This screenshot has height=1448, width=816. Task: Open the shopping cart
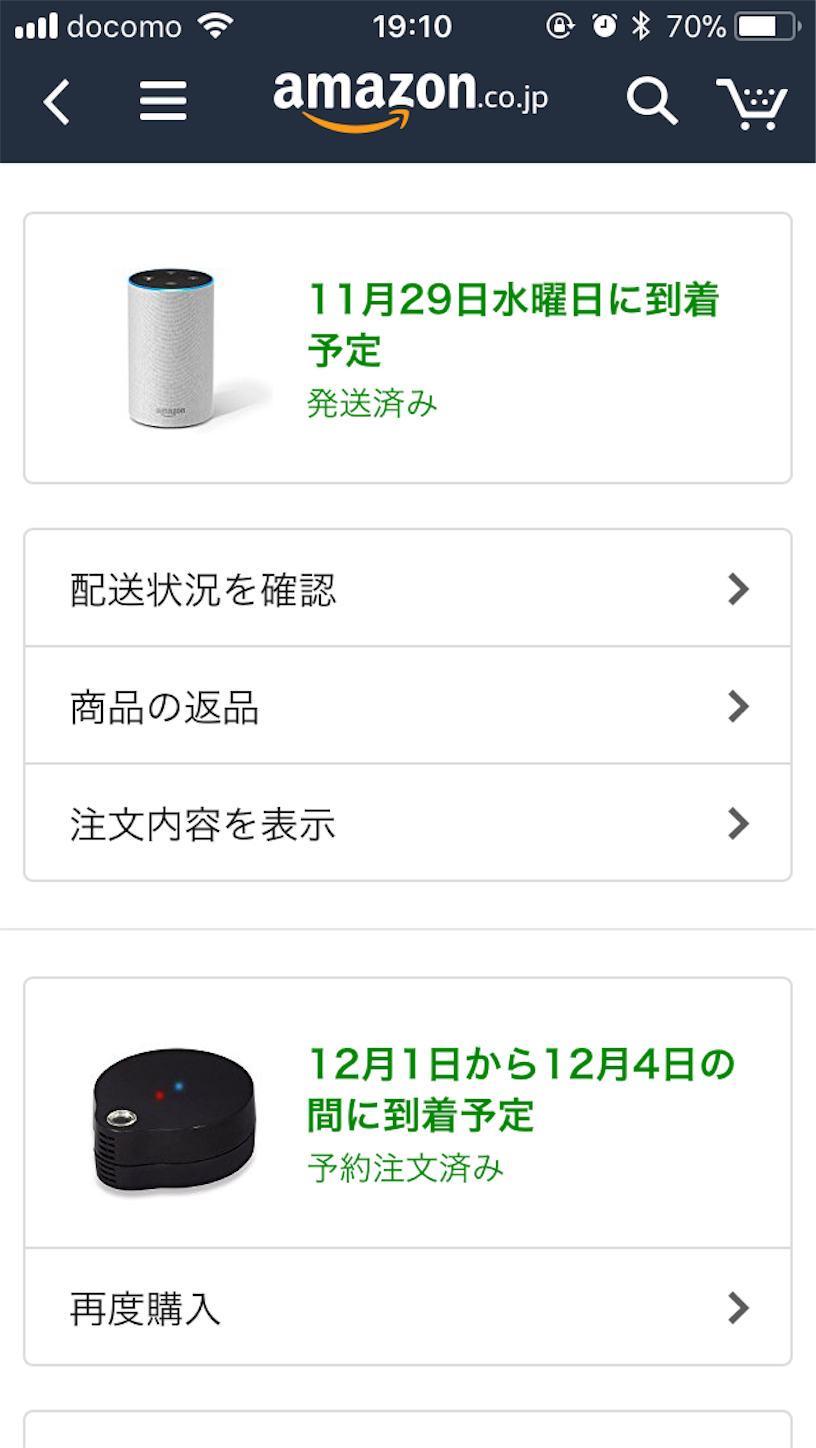752,103
